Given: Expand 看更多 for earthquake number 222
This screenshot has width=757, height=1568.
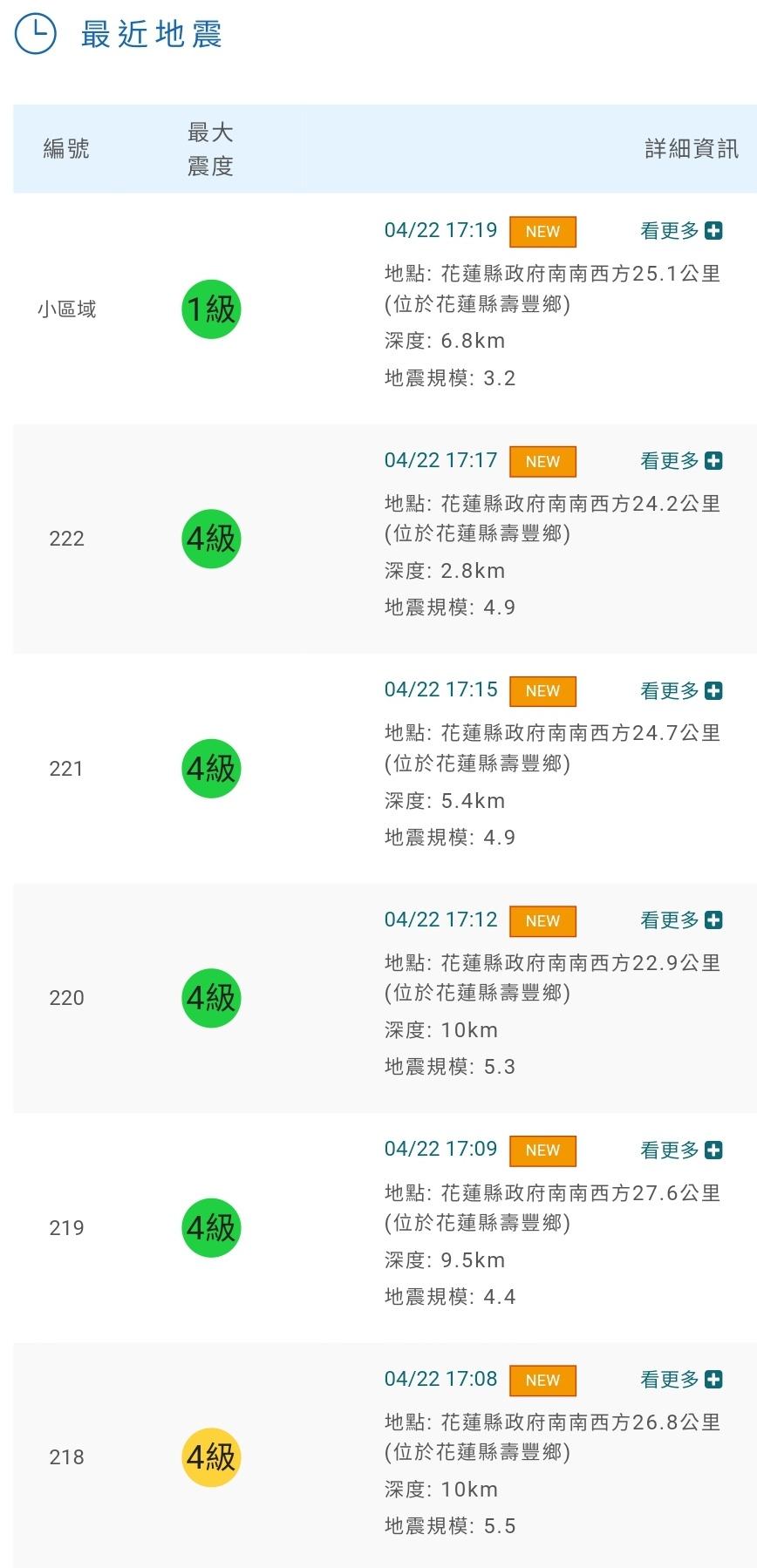Looking at the screenshot, I should coord(681,461).
